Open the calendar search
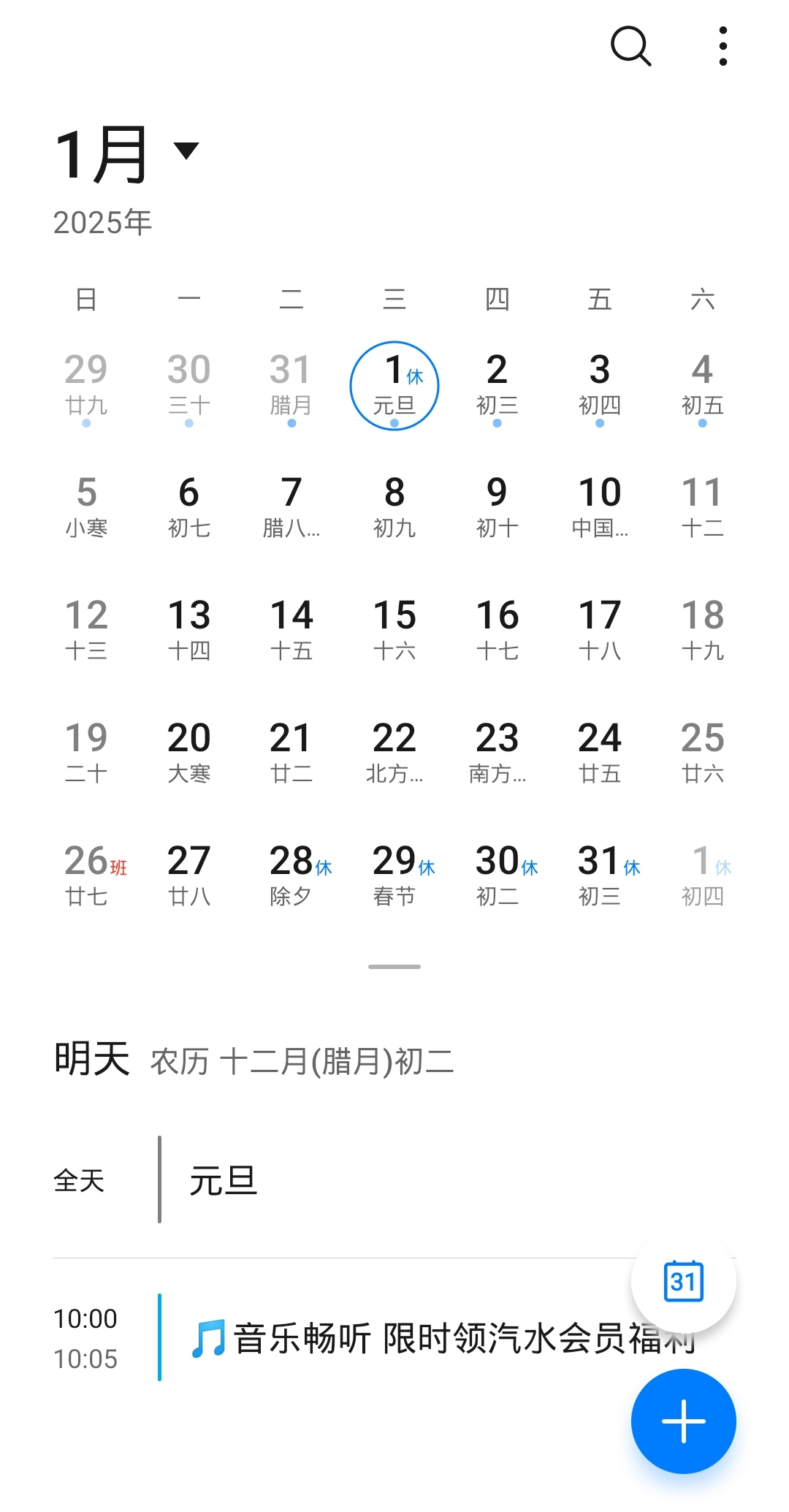The height and width of the screenshot is (1512, 789). click(x=630, y=47)
